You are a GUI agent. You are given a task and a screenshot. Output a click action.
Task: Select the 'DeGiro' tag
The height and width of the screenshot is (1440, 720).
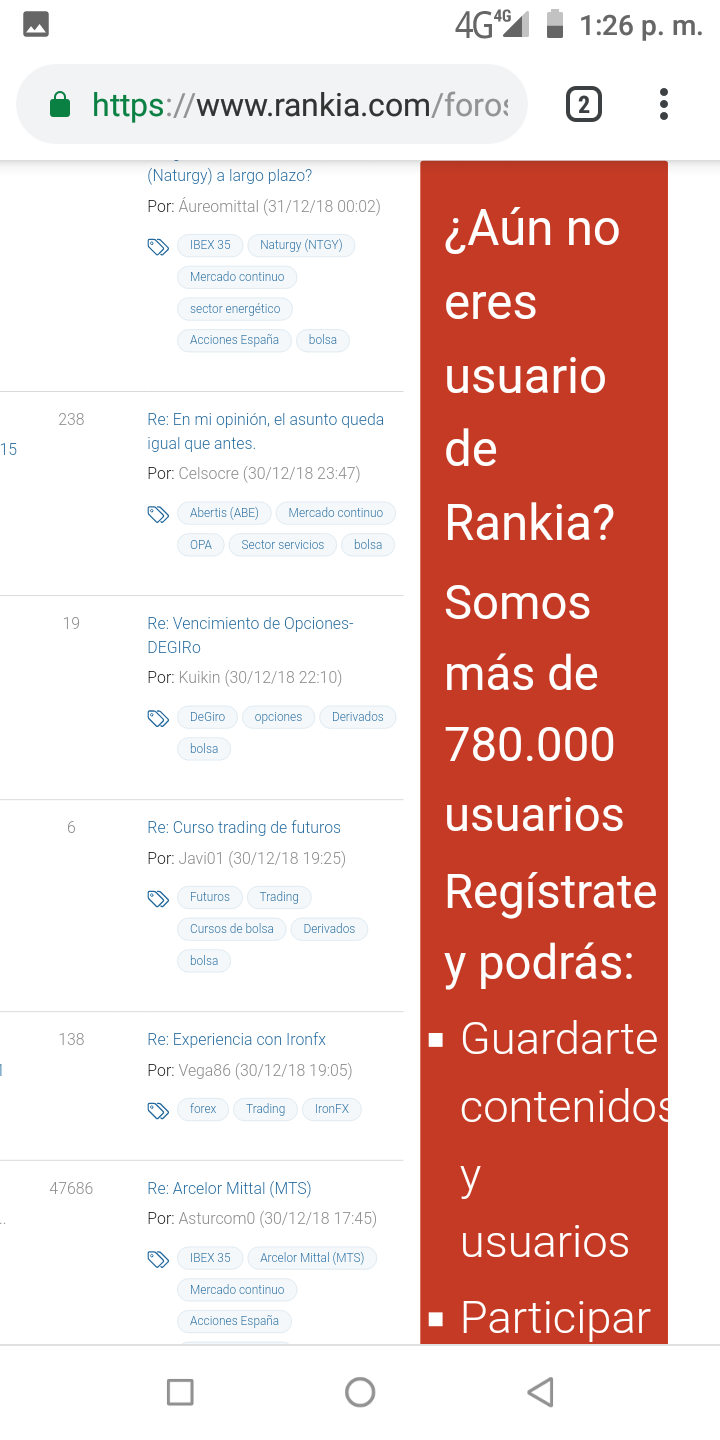pyautogui.click(x=207, y=717)
